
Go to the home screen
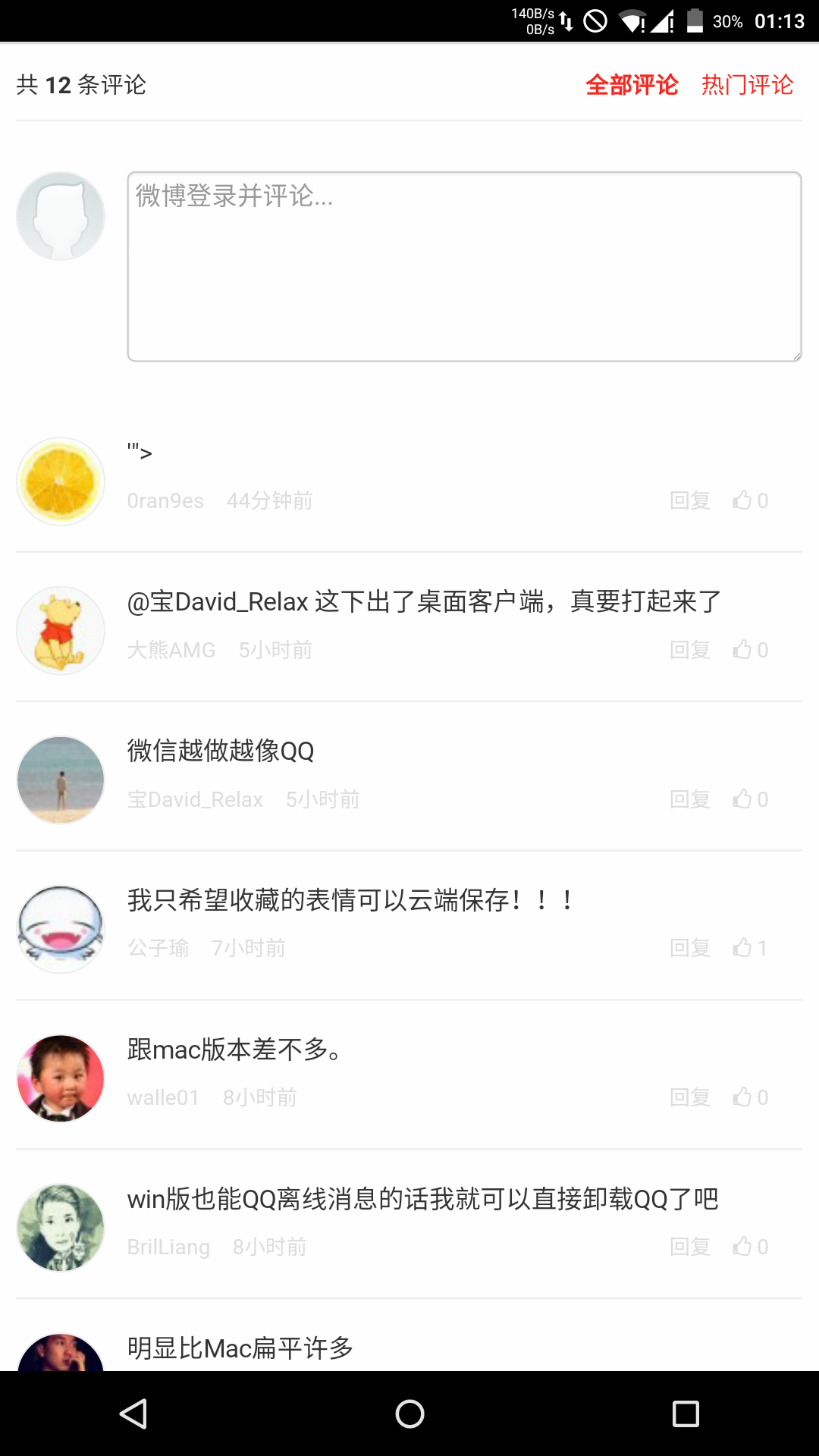(x=409, y=1414)
